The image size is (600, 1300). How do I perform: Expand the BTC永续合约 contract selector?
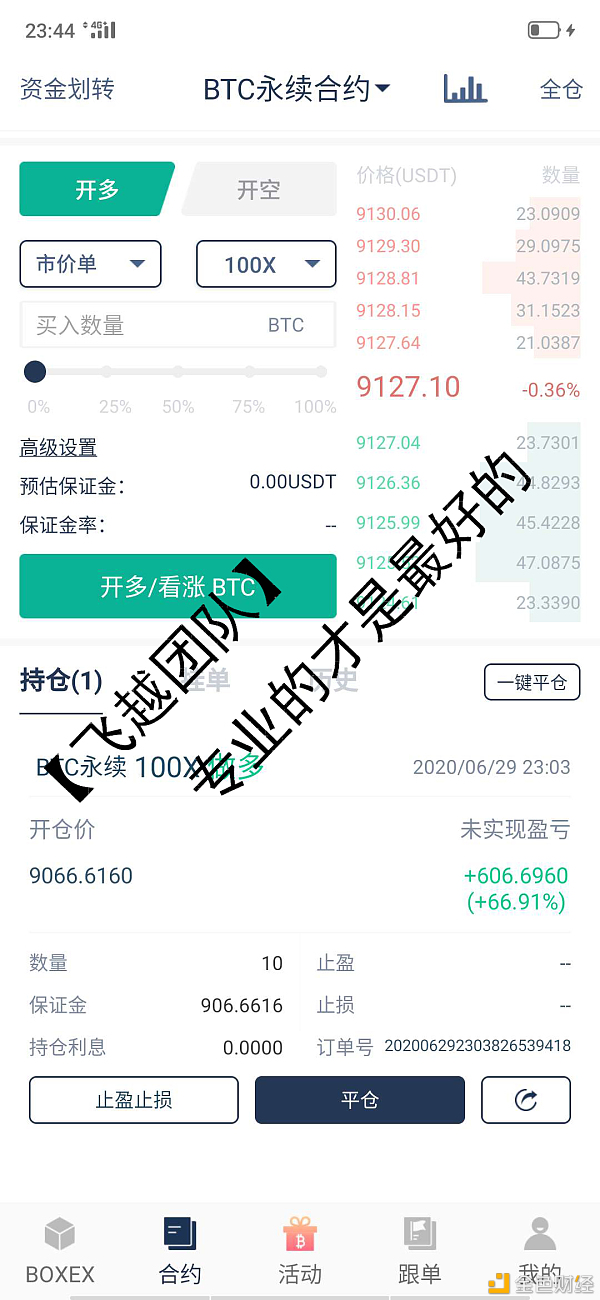tap(296, 90)
